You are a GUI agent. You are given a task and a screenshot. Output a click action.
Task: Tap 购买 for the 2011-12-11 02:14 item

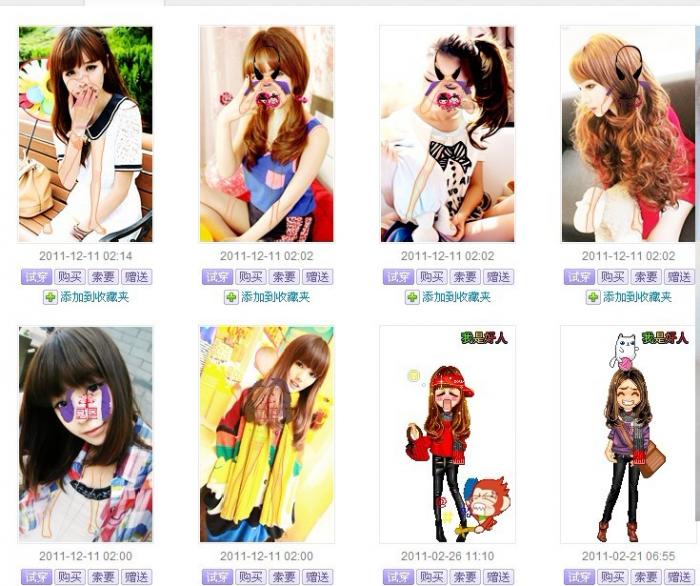[69, 277]
